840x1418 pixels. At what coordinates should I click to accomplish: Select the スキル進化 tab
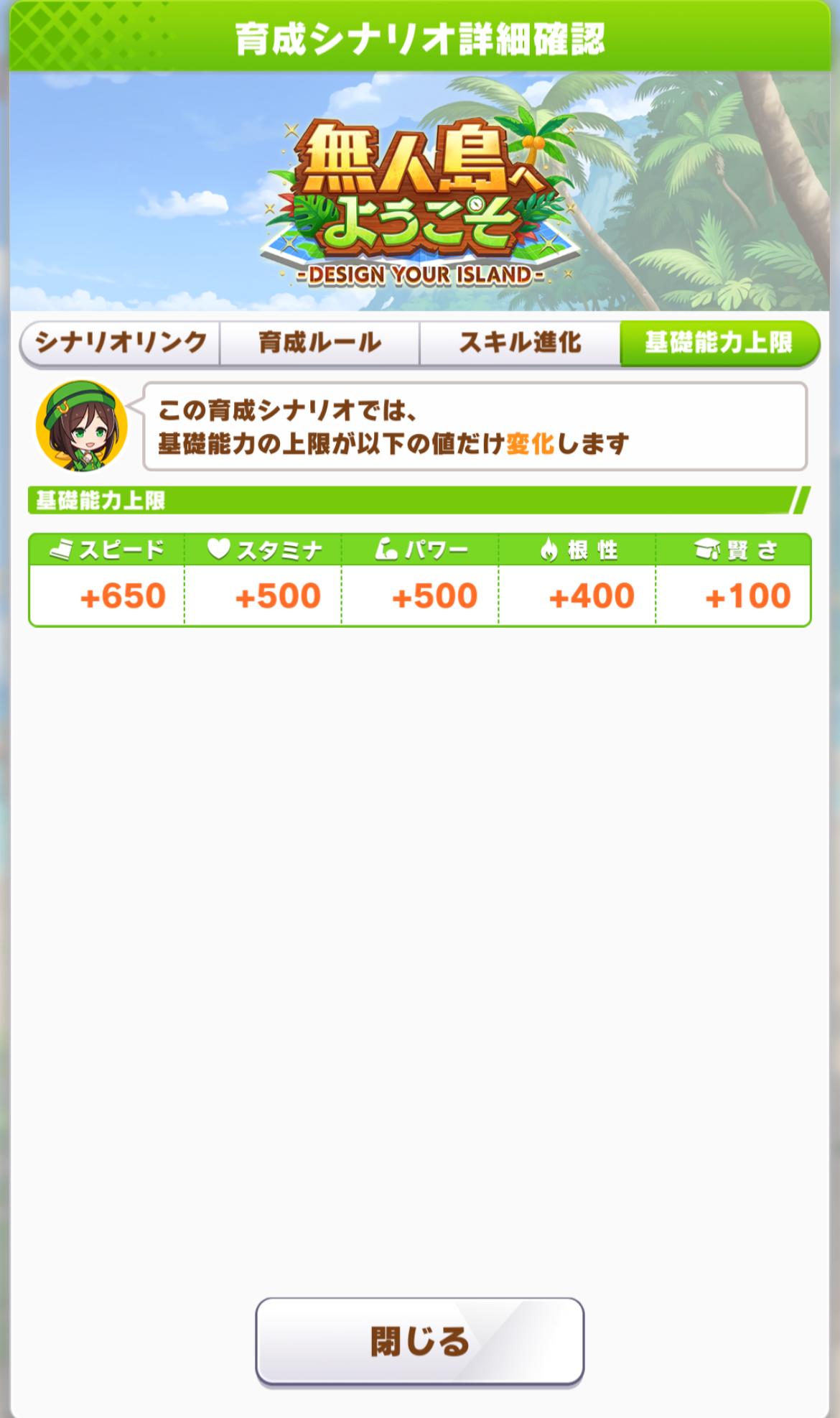pyautogui.click(x=520, y=343)
